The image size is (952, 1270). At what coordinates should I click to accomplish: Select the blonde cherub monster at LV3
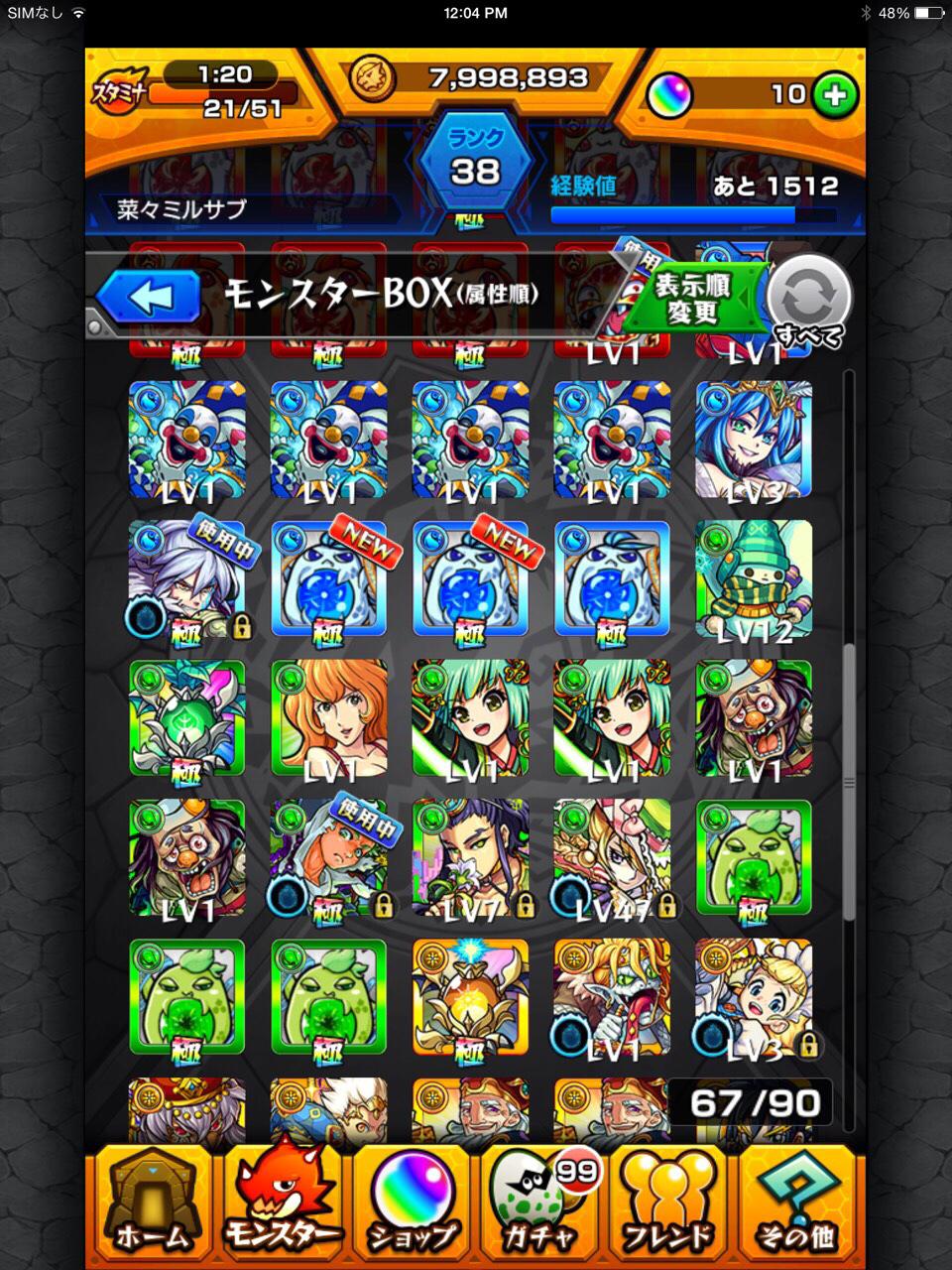click(x=754, y=997)
